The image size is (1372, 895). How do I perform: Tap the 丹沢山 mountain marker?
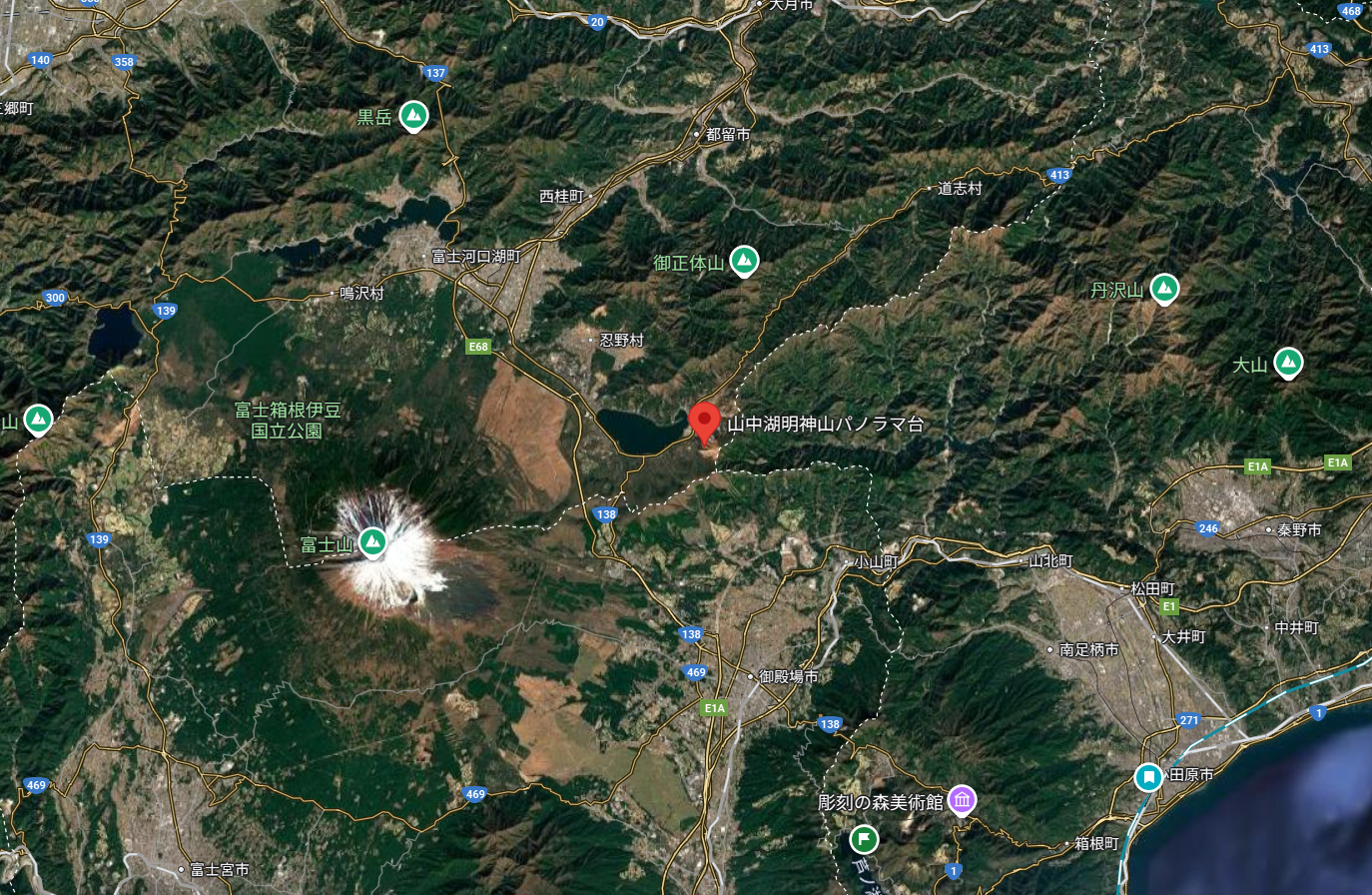[x=1163, y=289]
